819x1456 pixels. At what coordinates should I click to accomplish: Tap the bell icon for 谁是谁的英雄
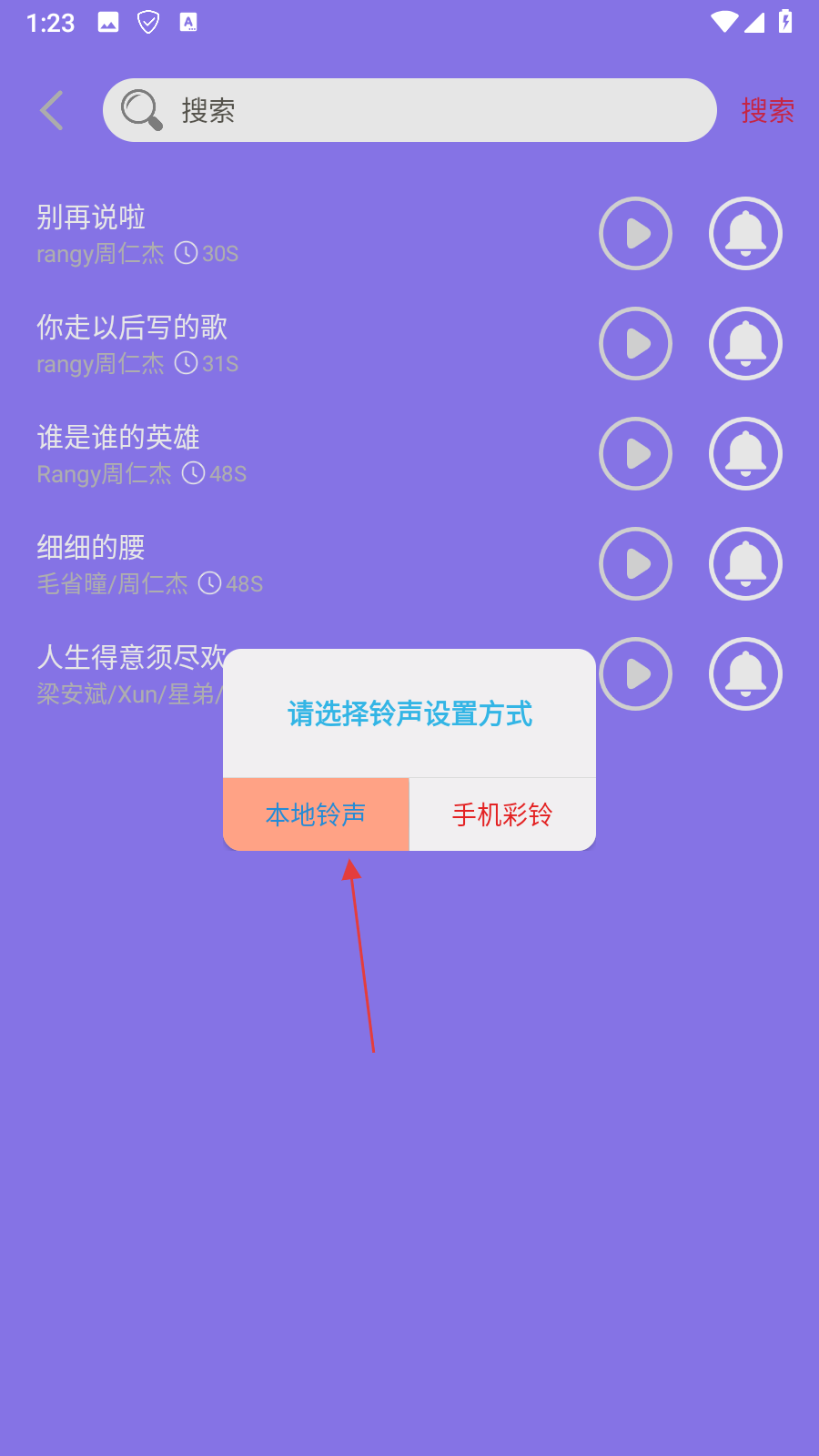click(745, 454)
